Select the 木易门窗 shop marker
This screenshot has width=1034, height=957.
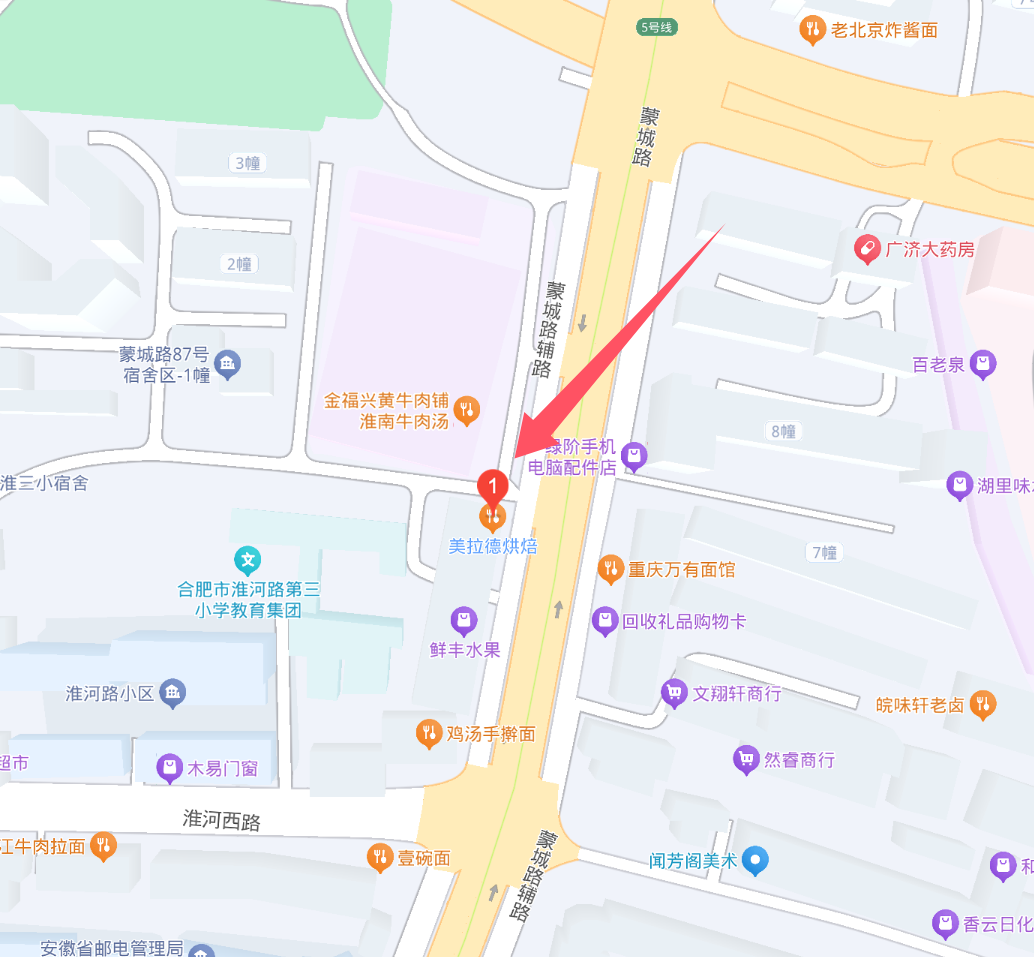click(x=170, y=768)
